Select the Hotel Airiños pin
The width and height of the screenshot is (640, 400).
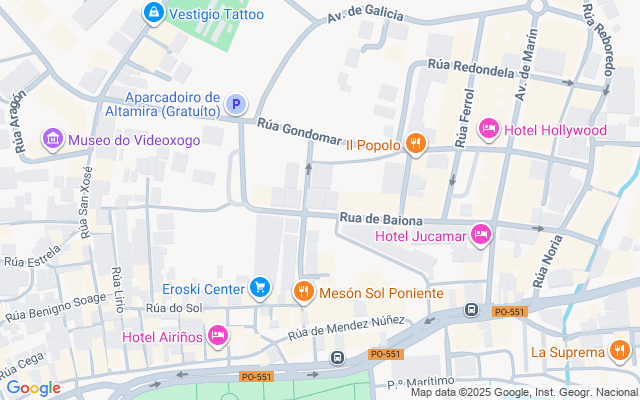[218, 336]
